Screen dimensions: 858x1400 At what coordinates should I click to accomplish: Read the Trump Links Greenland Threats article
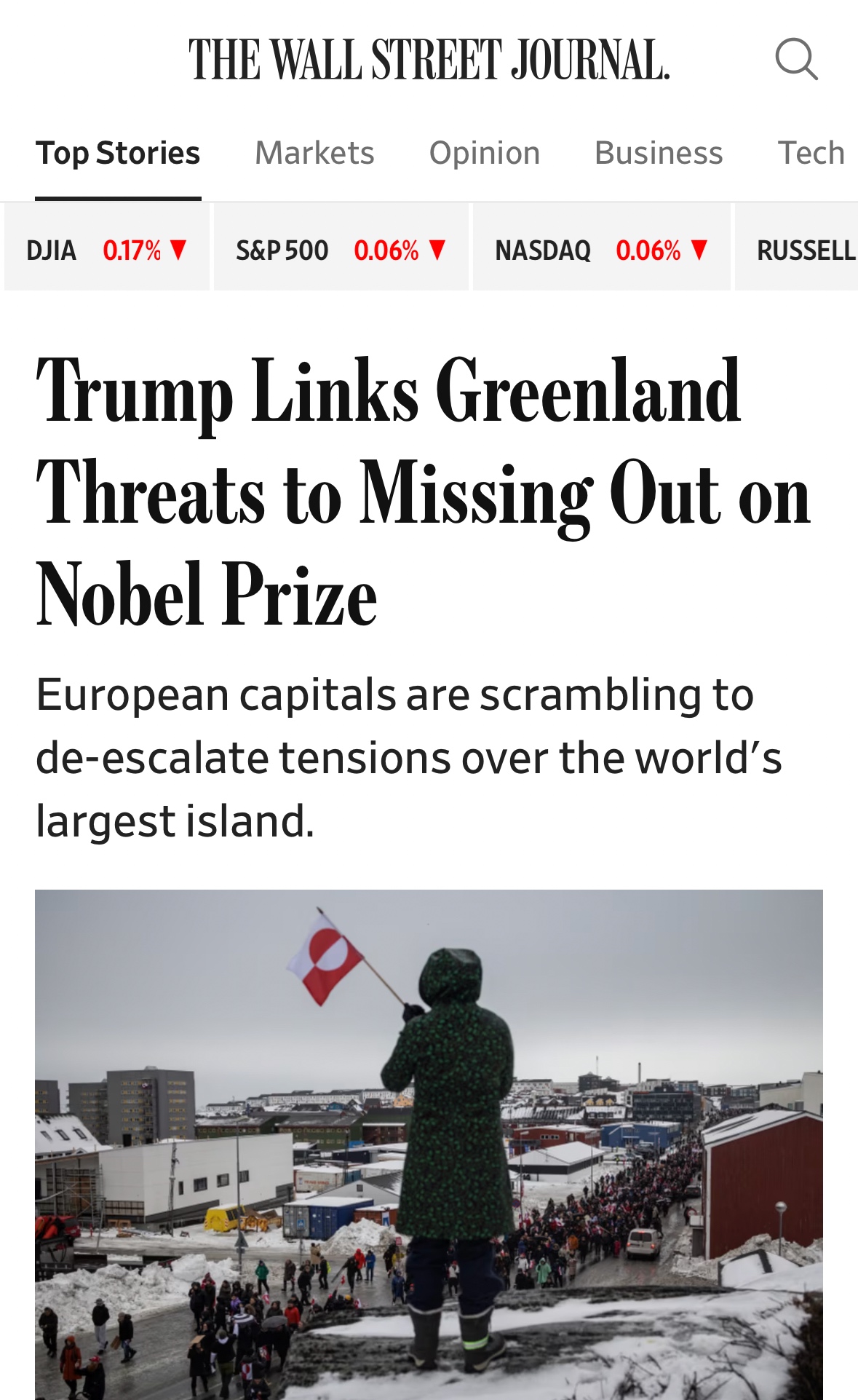[x=422, y=492]
